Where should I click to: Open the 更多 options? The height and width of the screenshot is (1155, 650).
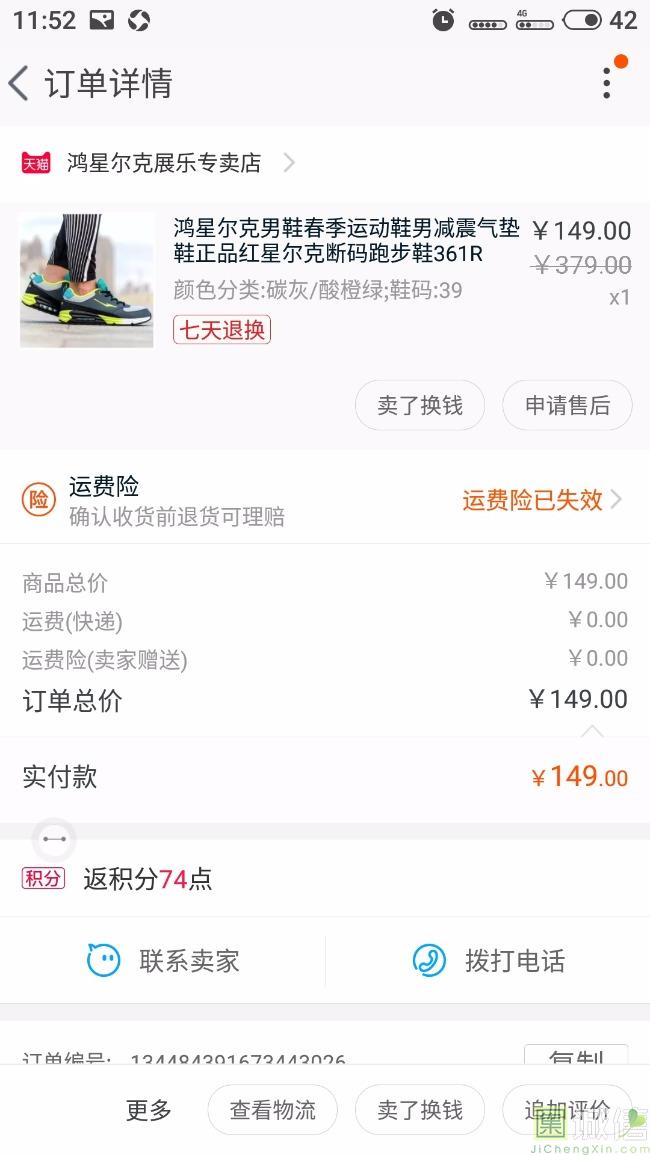click(149, 1110)
